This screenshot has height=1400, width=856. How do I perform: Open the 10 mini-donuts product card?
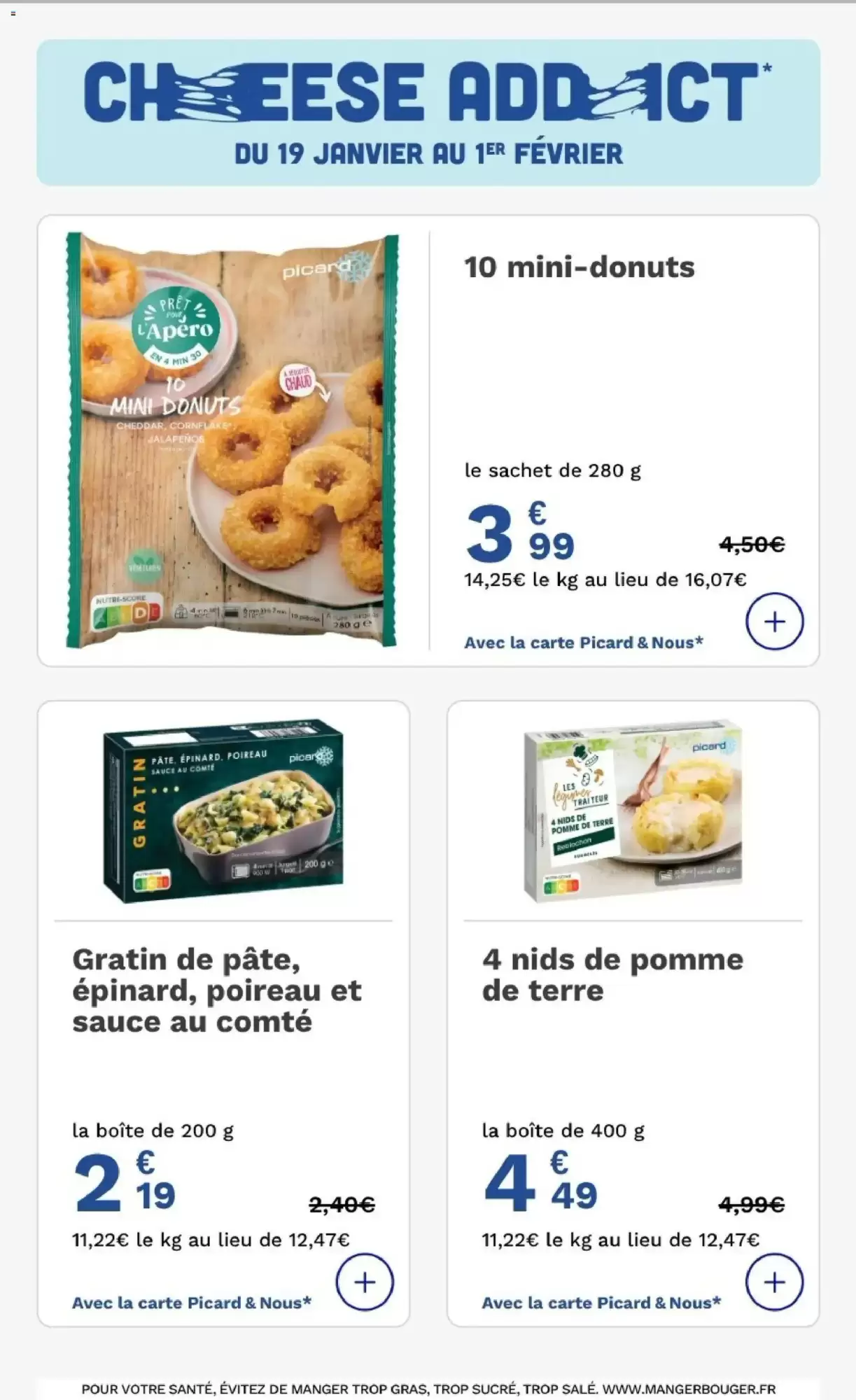(579, 267)
